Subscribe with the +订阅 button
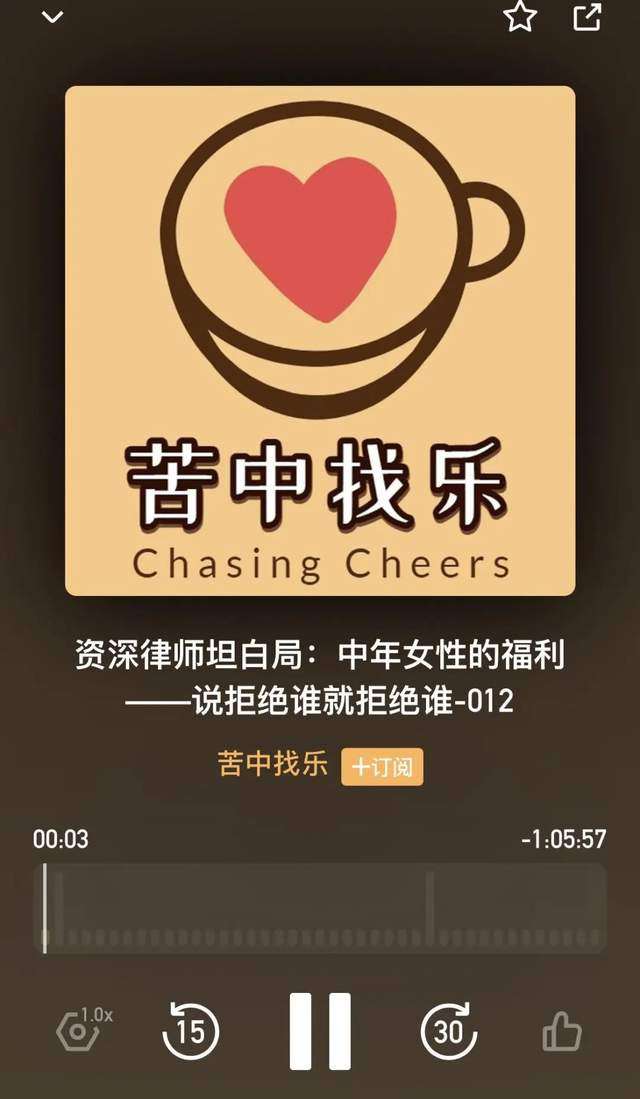This screenshot has width=640, height=1099. coord(382,767)
